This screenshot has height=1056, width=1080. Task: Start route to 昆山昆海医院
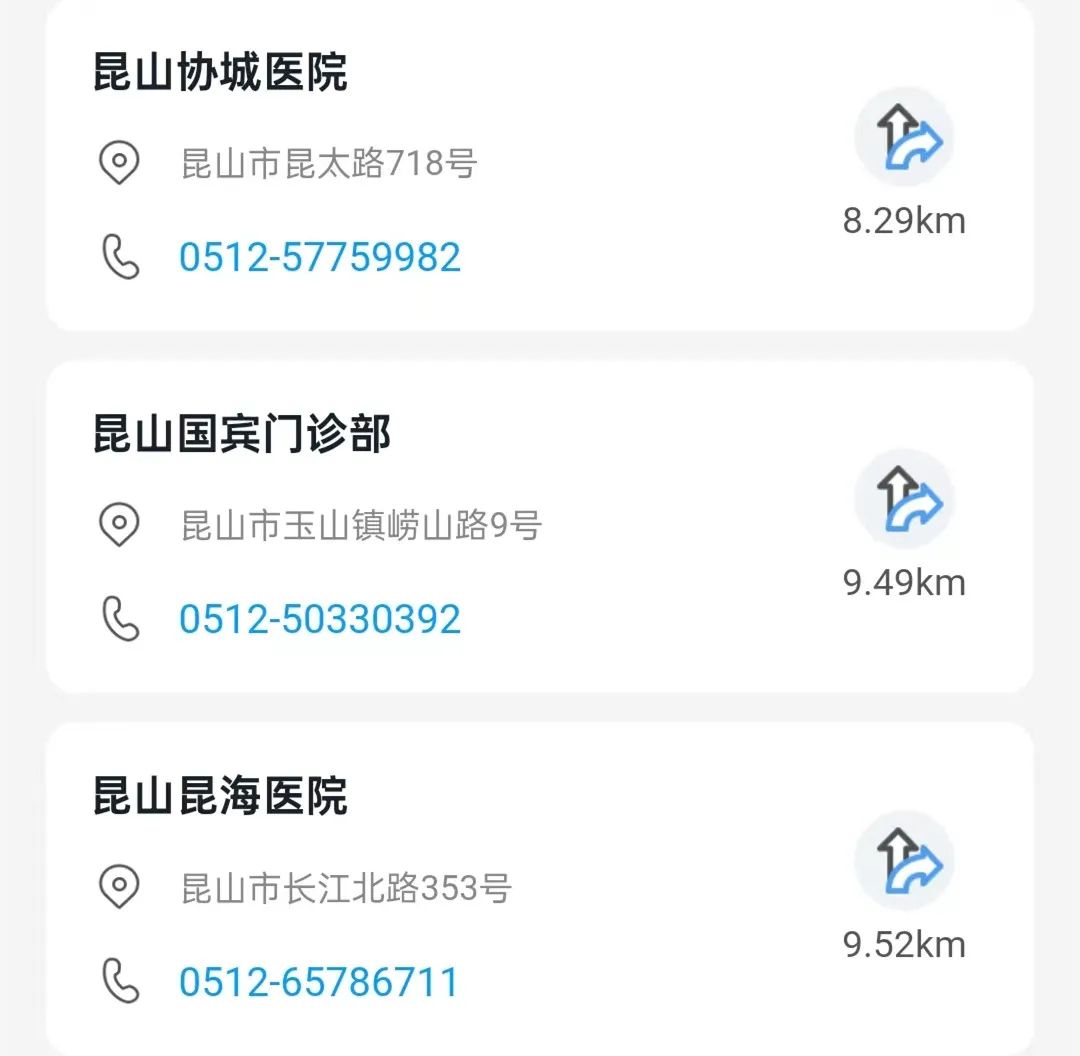tap(904, 862)
